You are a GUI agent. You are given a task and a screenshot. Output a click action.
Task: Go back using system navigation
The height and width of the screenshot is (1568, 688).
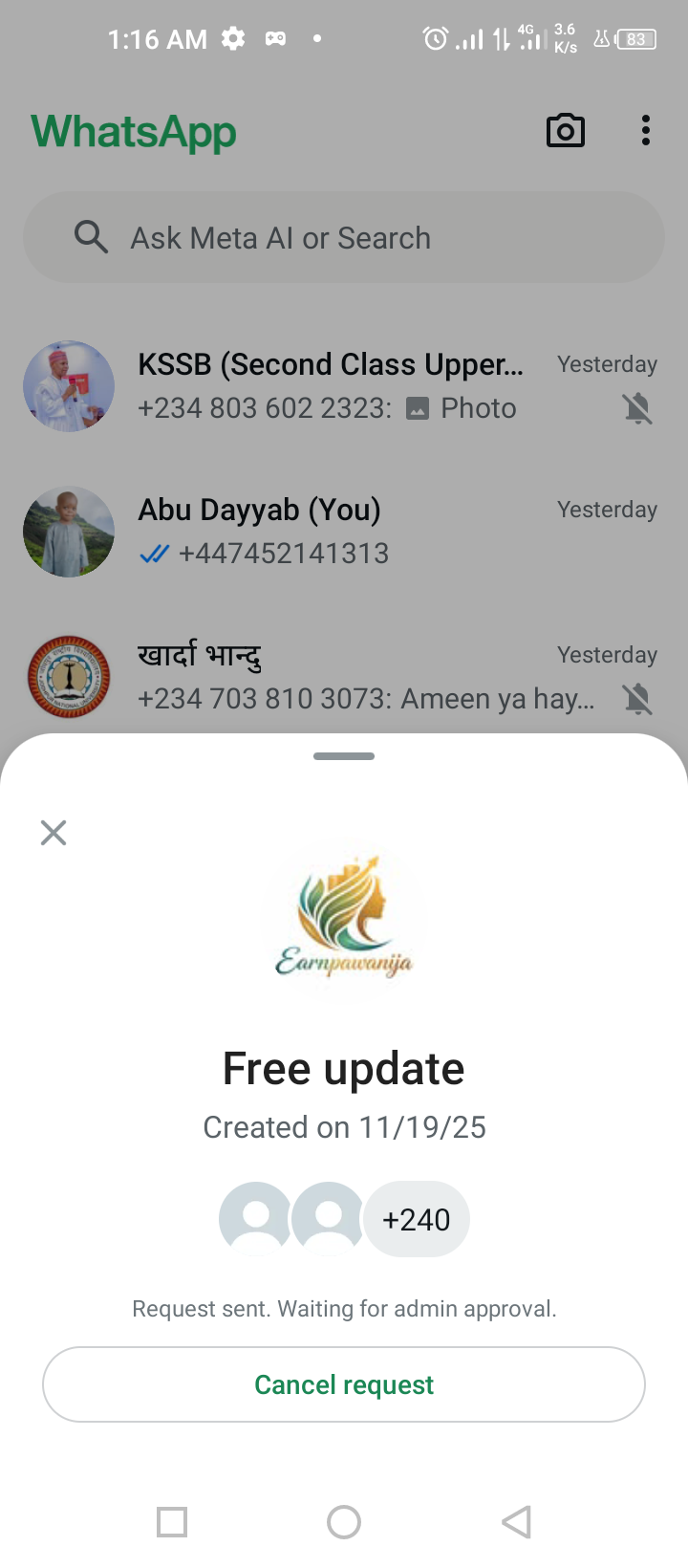coord(516,1521)
